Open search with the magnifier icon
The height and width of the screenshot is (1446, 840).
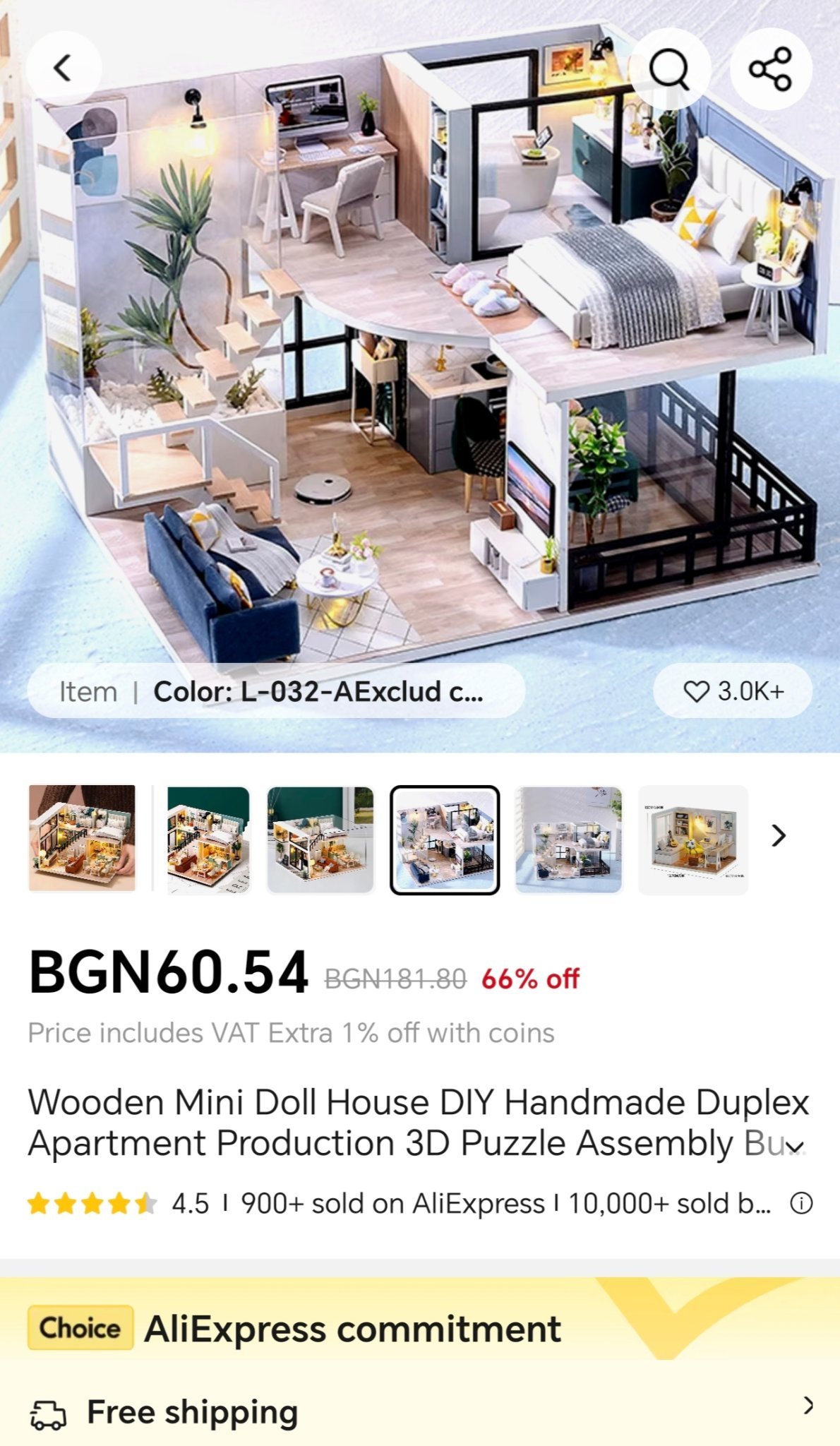click(x=669, y=68)
